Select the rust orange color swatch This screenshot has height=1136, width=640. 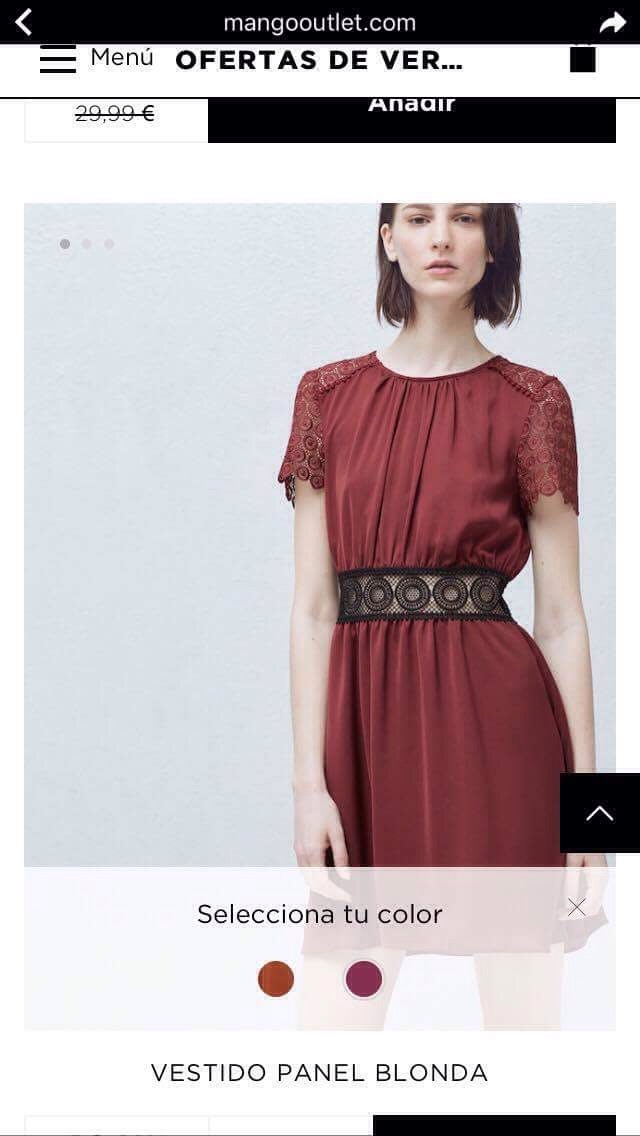click(x=276, y=979)
